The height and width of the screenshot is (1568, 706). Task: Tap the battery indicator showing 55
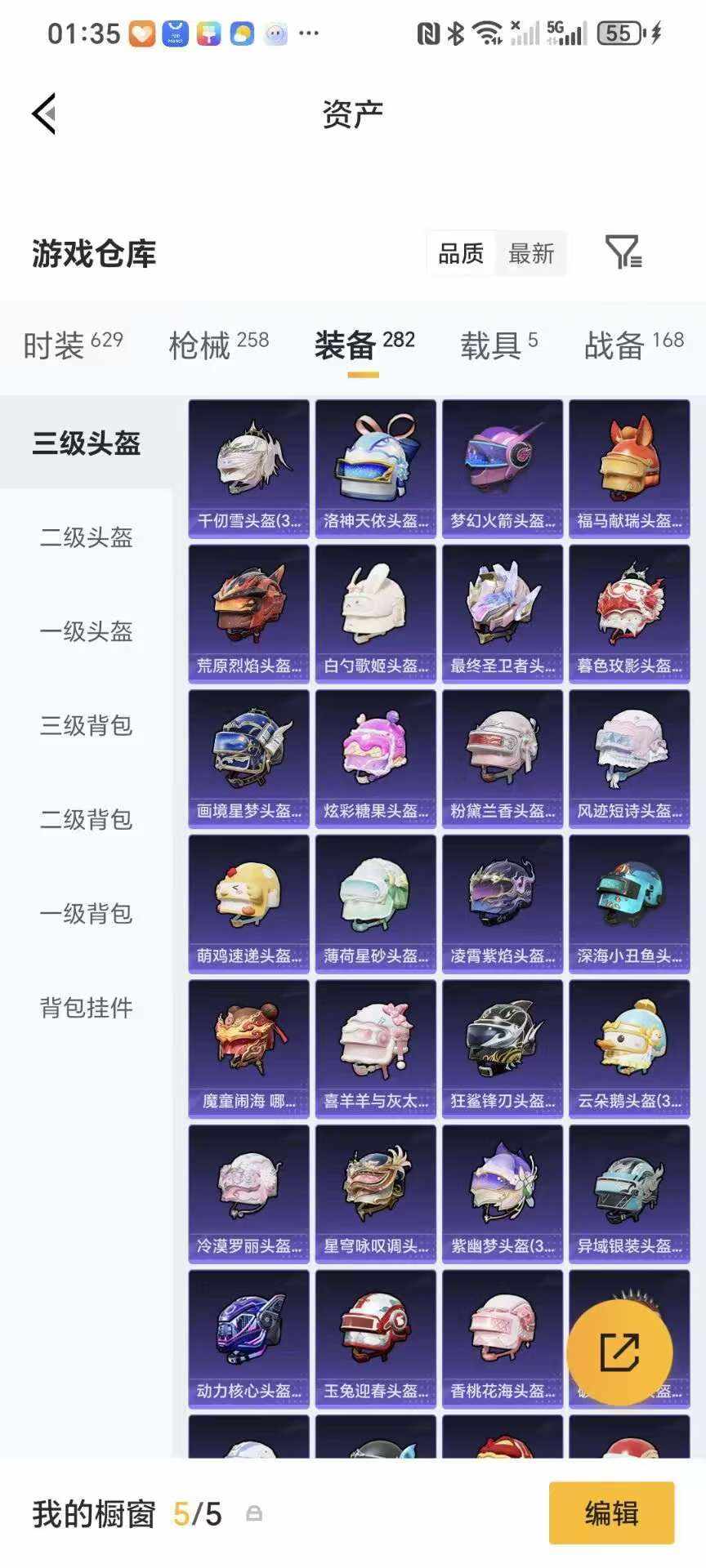(619, 33)
